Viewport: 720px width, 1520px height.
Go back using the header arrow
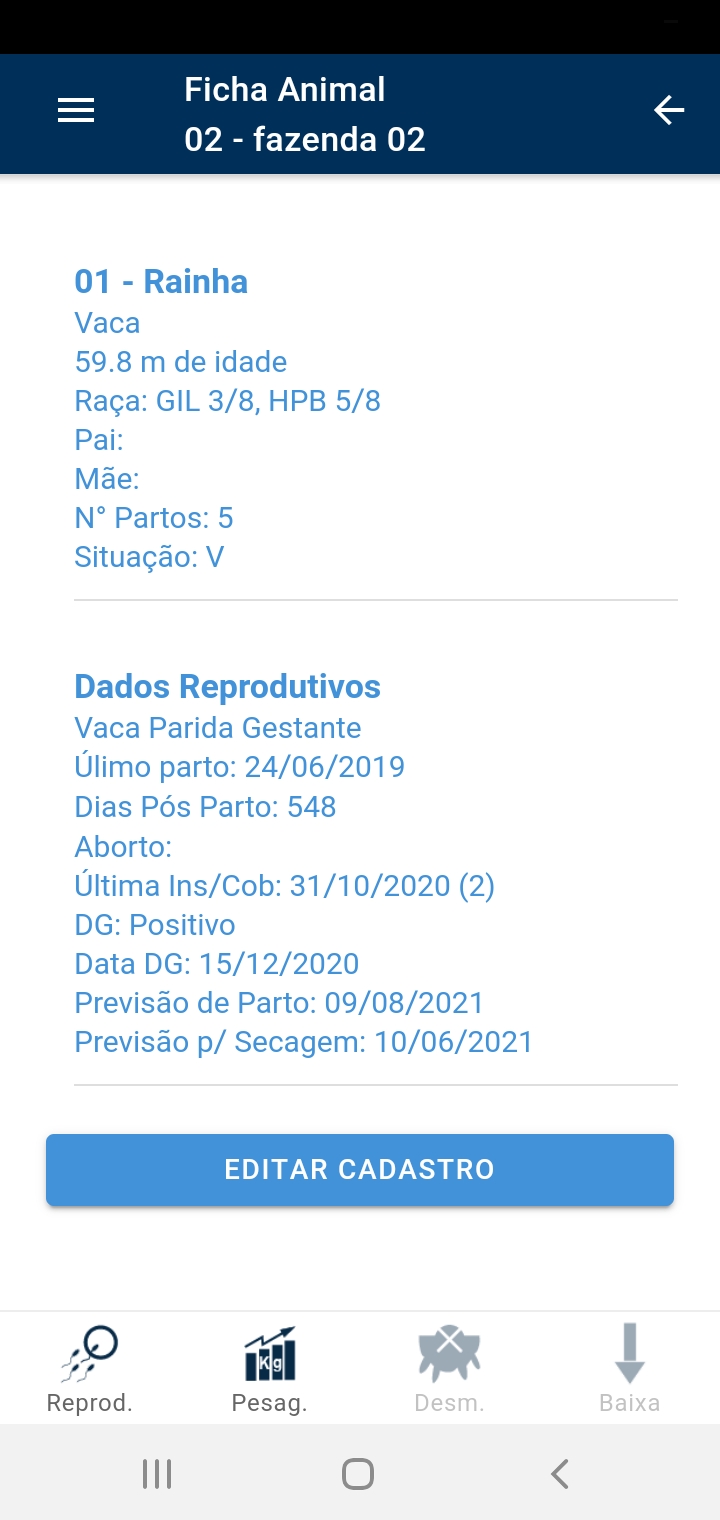669,110
